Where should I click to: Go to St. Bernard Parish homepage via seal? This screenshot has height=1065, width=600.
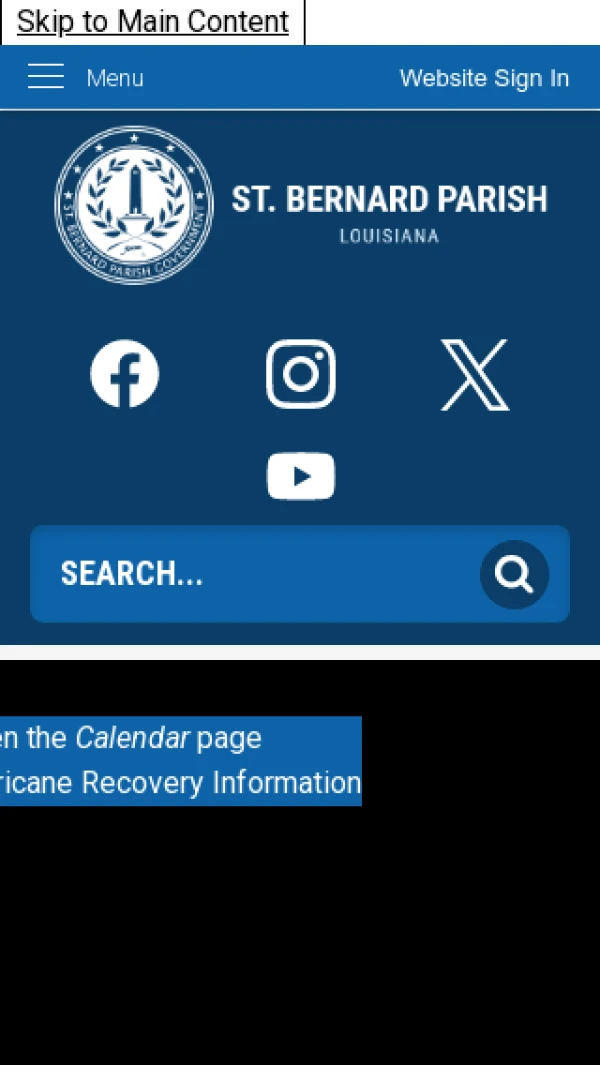(134, 205)
